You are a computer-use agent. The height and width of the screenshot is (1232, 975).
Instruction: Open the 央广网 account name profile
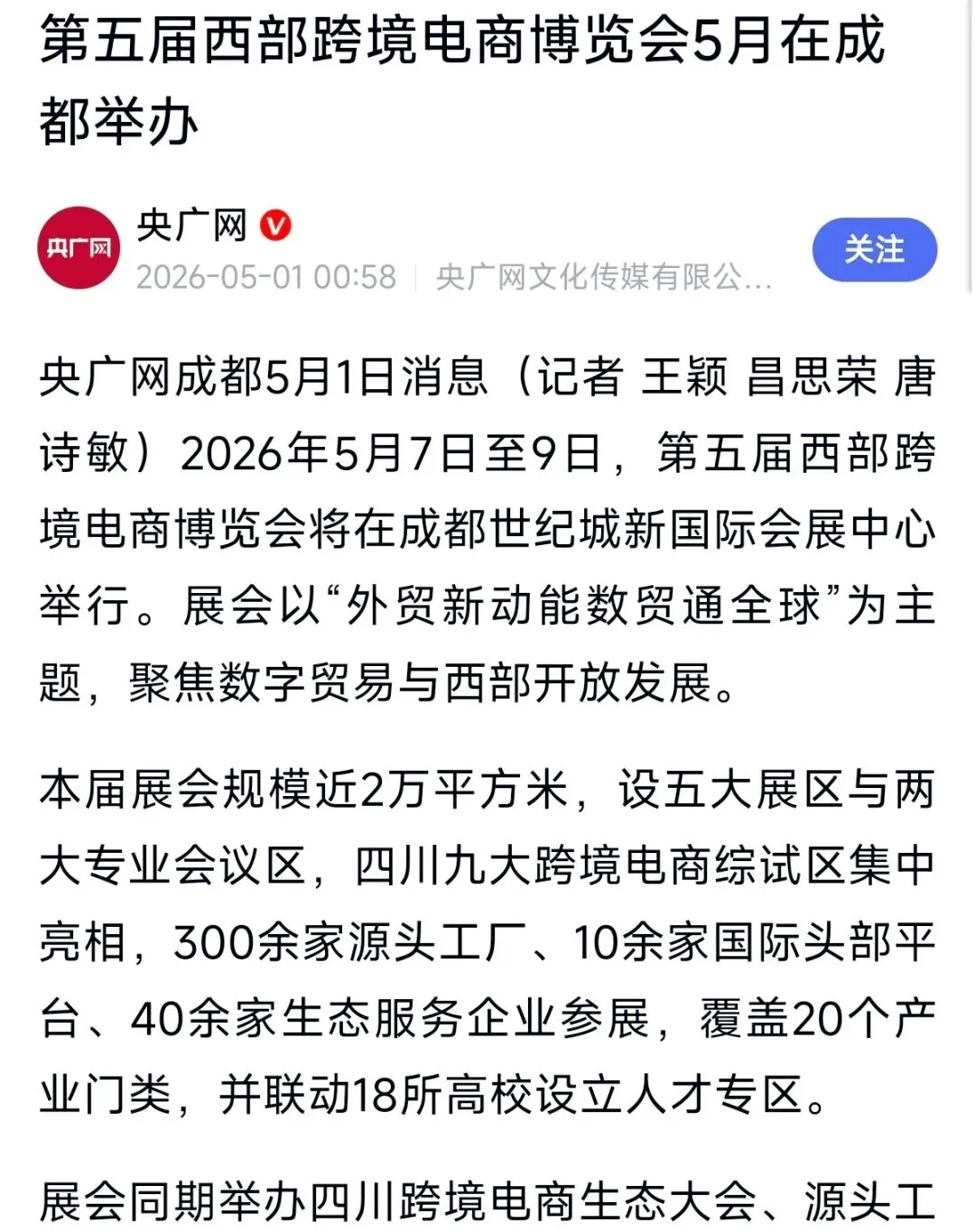pyautogui.click(x=191, y=226)
